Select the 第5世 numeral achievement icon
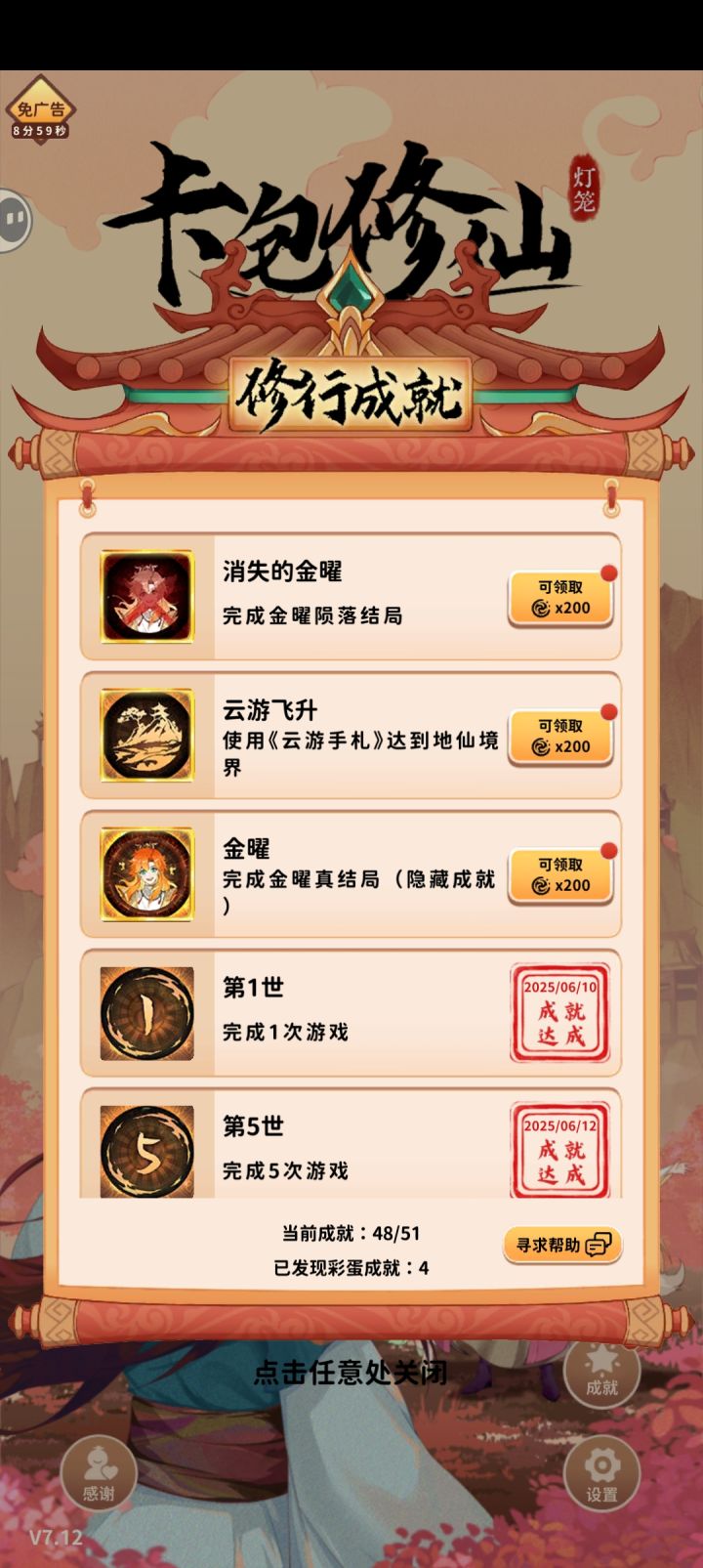Image resolution: width=703 pixels, height=1568 pixels. click(146, 1151)
